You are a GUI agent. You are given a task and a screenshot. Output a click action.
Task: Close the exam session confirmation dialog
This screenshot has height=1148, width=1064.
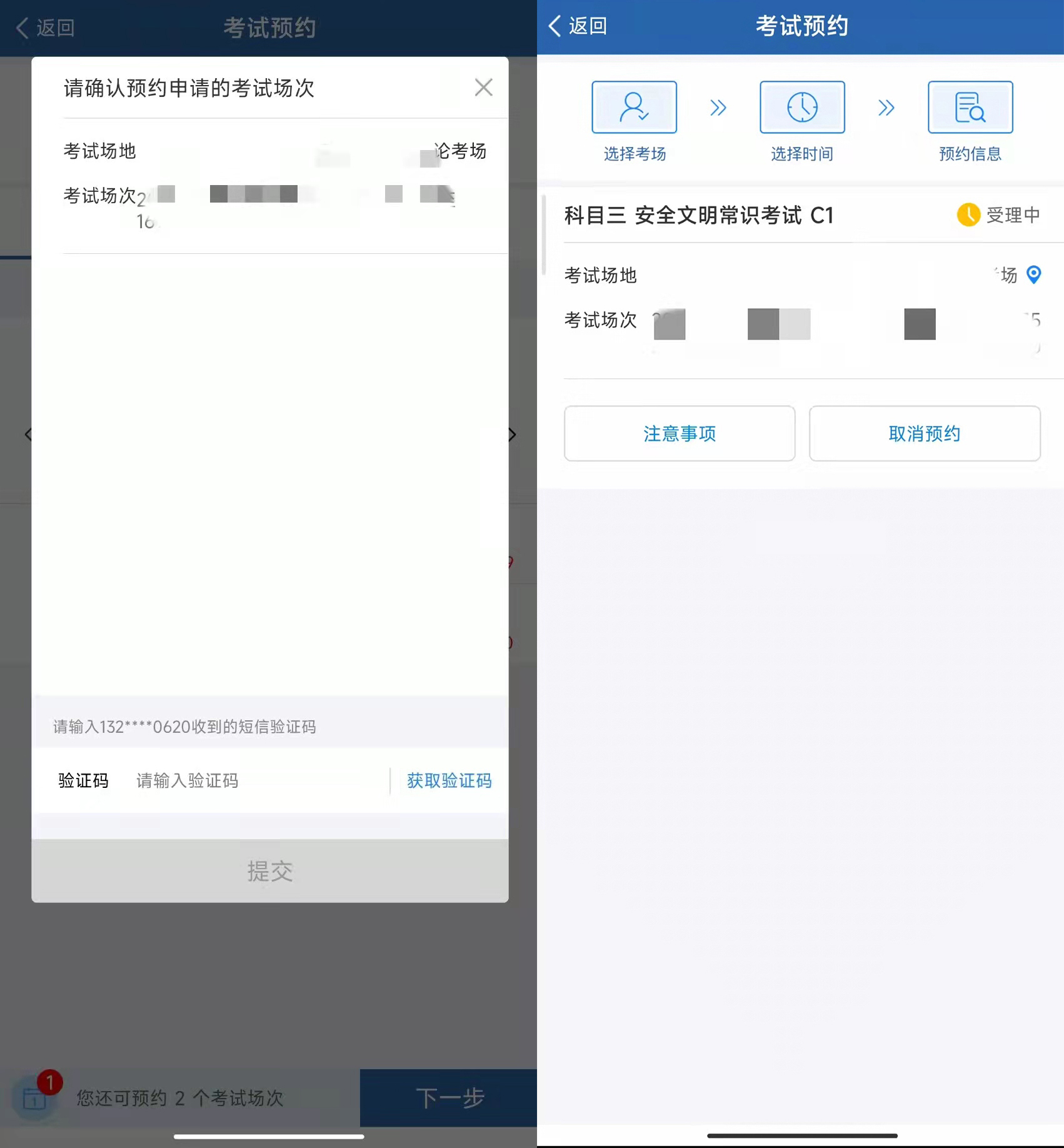point(483,88)
